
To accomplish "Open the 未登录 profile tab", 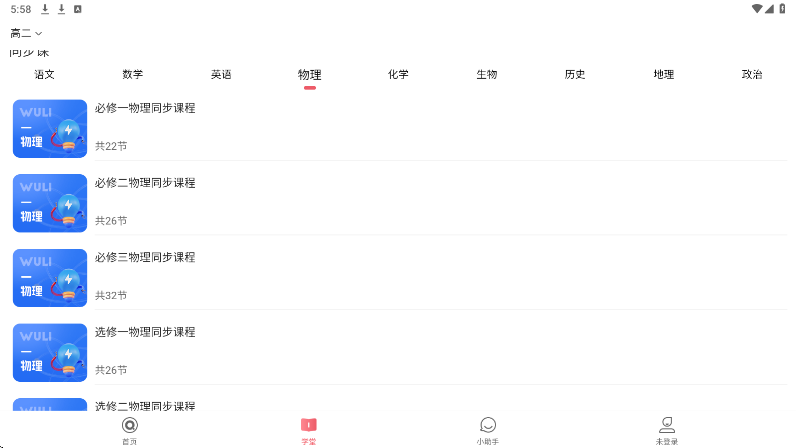I will pos(667,431).
